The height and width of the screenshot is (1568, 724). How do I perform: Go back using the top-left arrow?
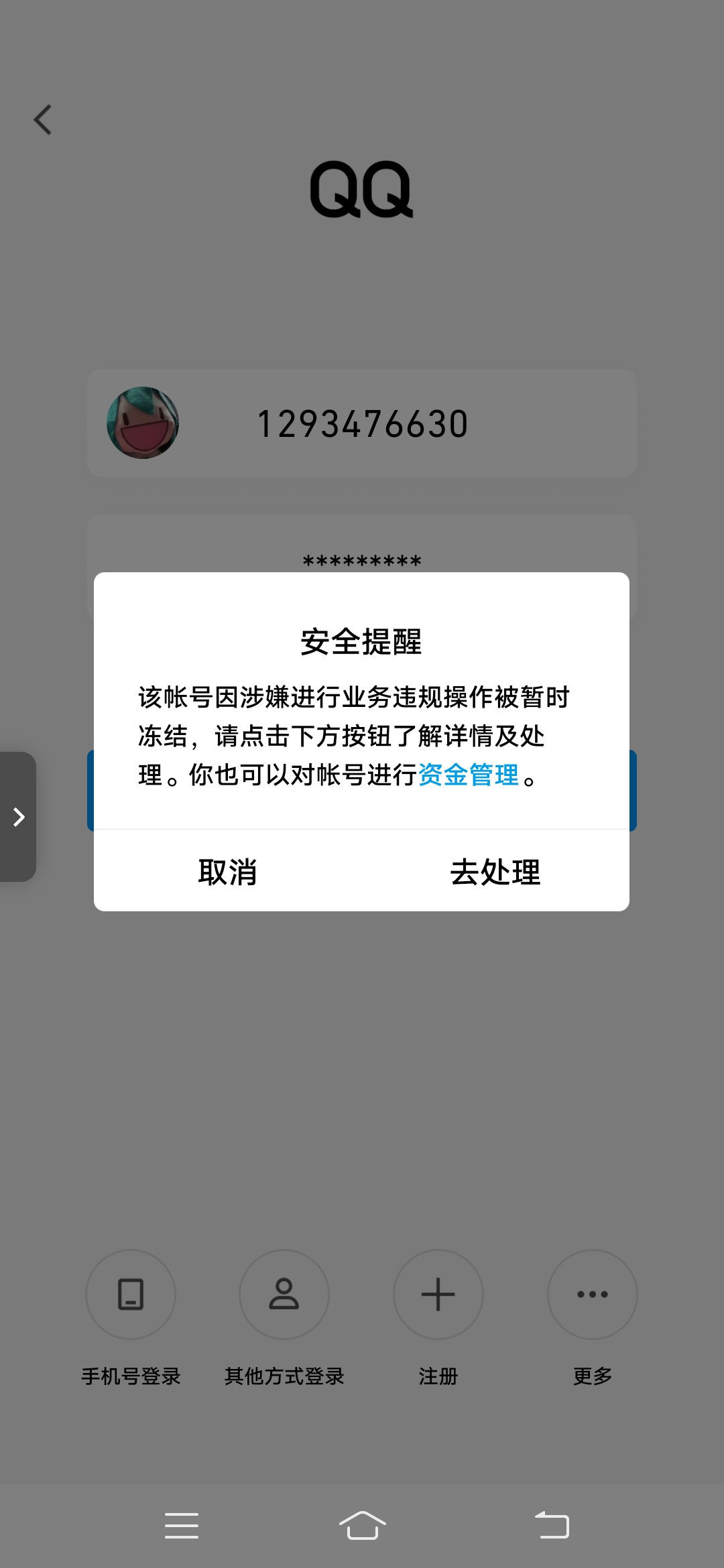(43, 120)
